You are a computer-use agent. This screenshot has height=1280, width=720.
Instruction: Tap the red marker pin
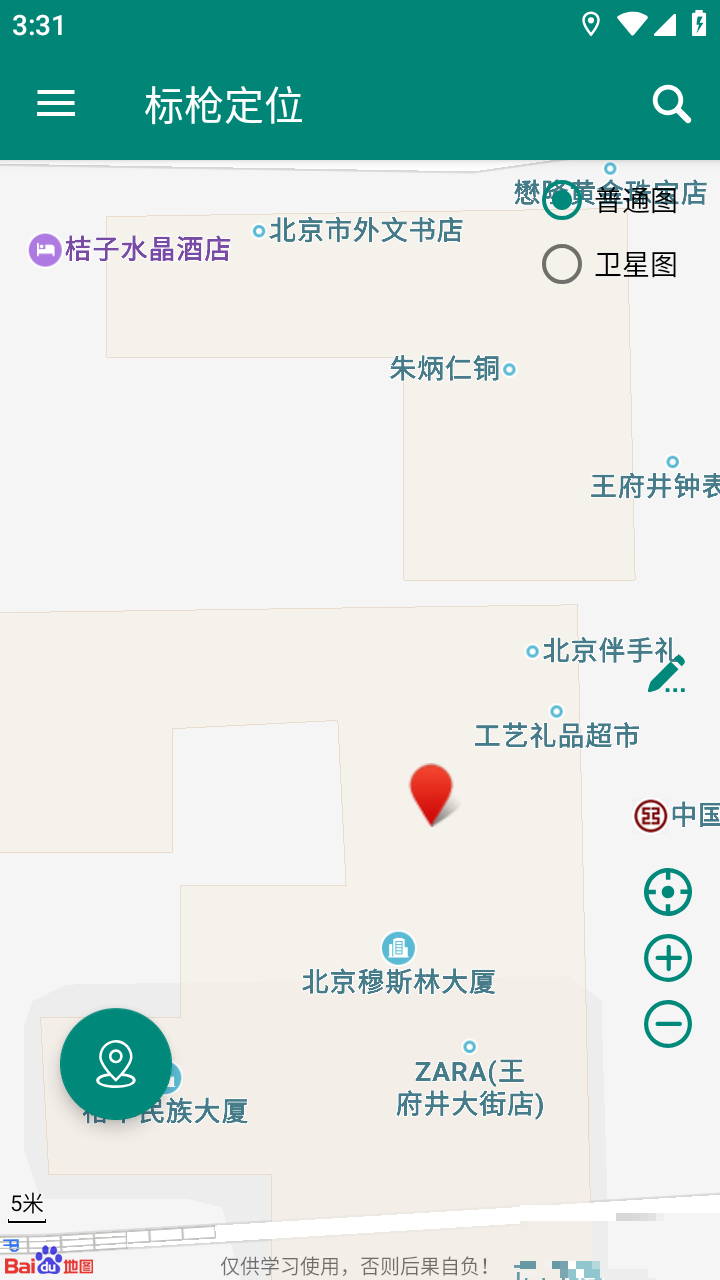click(x=432, y=793)
